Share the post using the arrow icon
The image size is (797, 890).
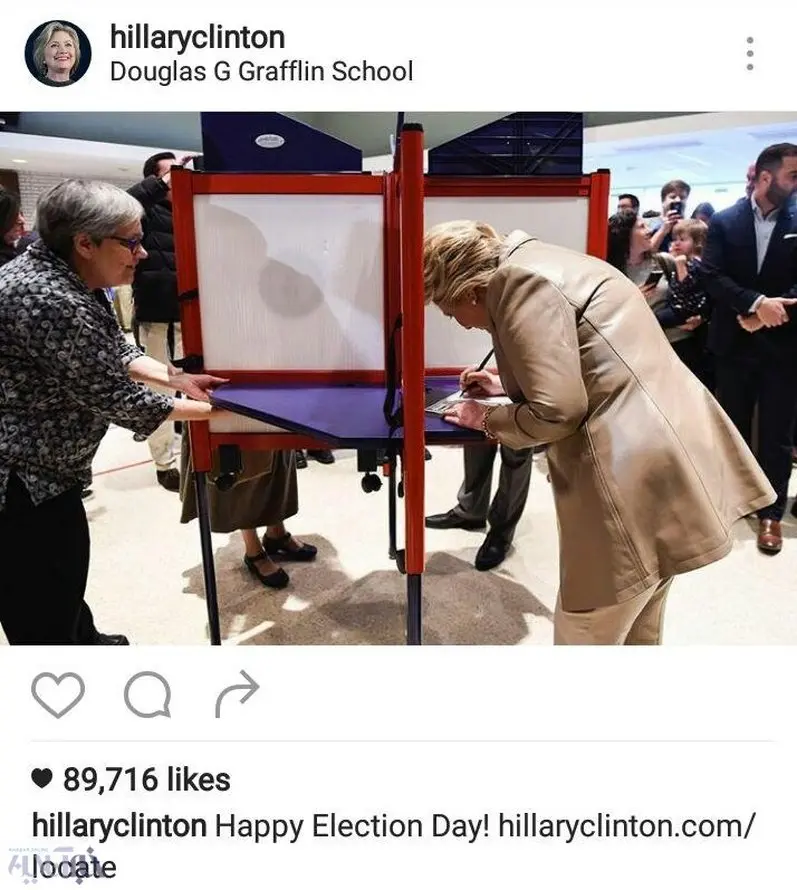[237, 693]
